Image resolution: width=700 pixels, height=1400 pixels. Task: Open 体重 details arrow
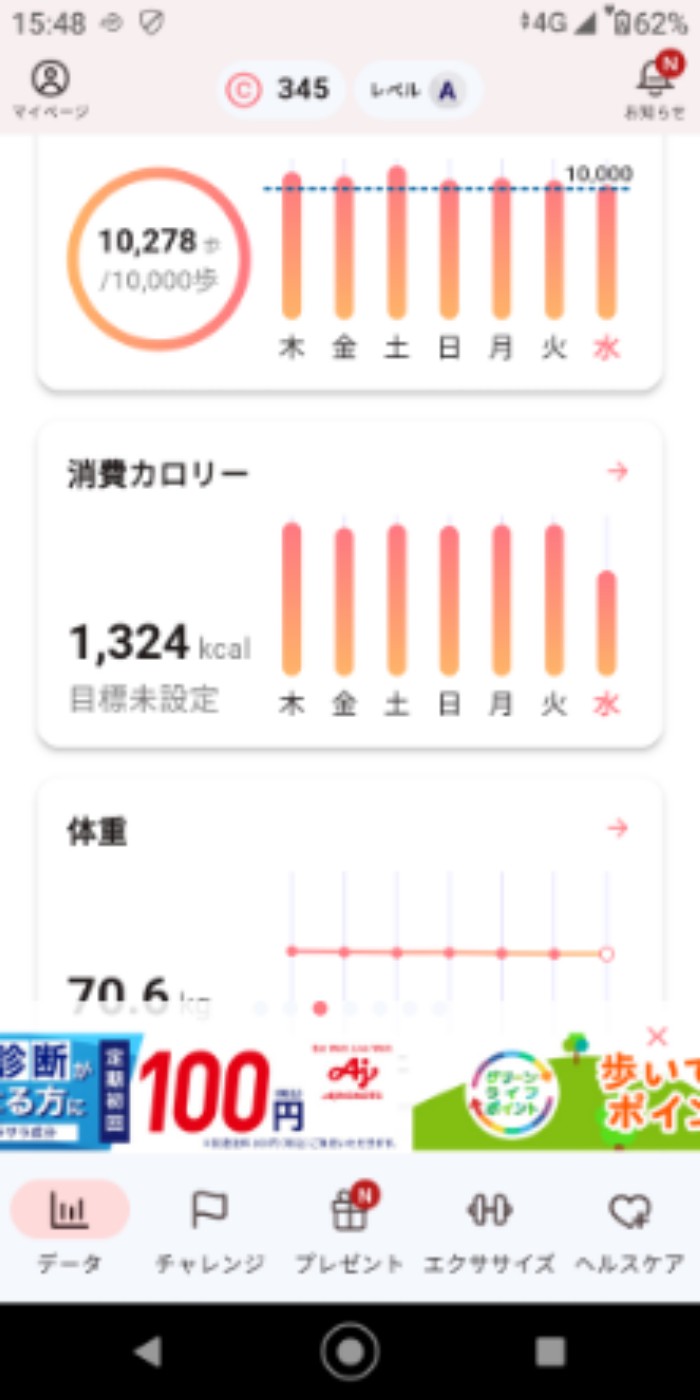pyautogui.click(x=618, y=828)
